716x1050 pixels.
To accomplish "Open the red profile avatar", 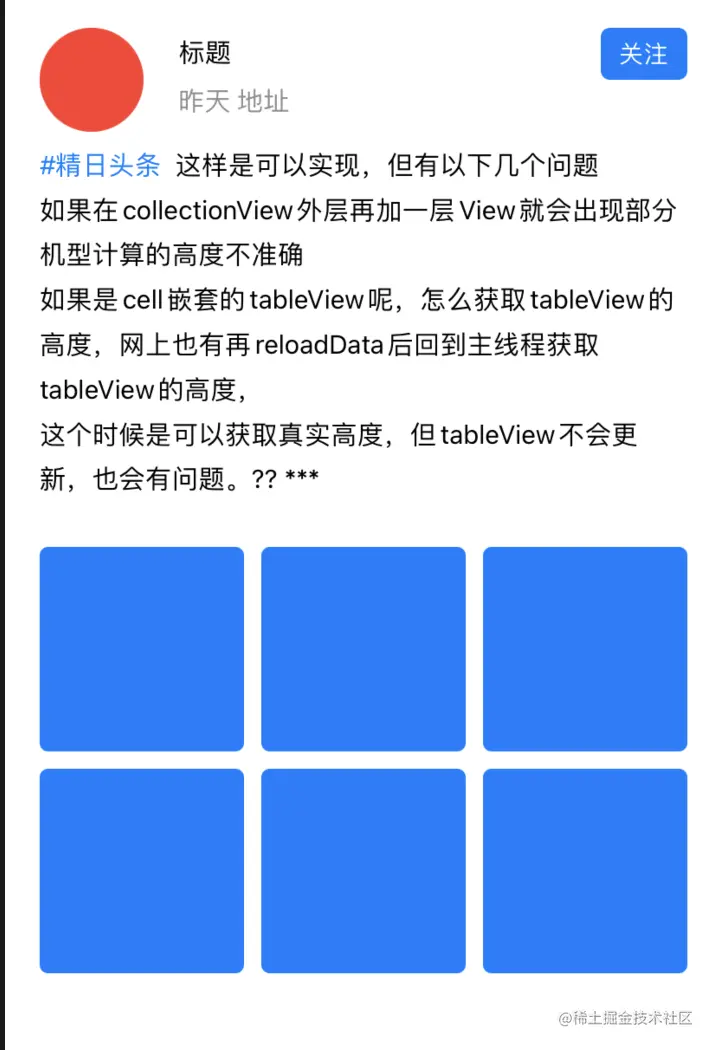I will click(x=91, y=80).
